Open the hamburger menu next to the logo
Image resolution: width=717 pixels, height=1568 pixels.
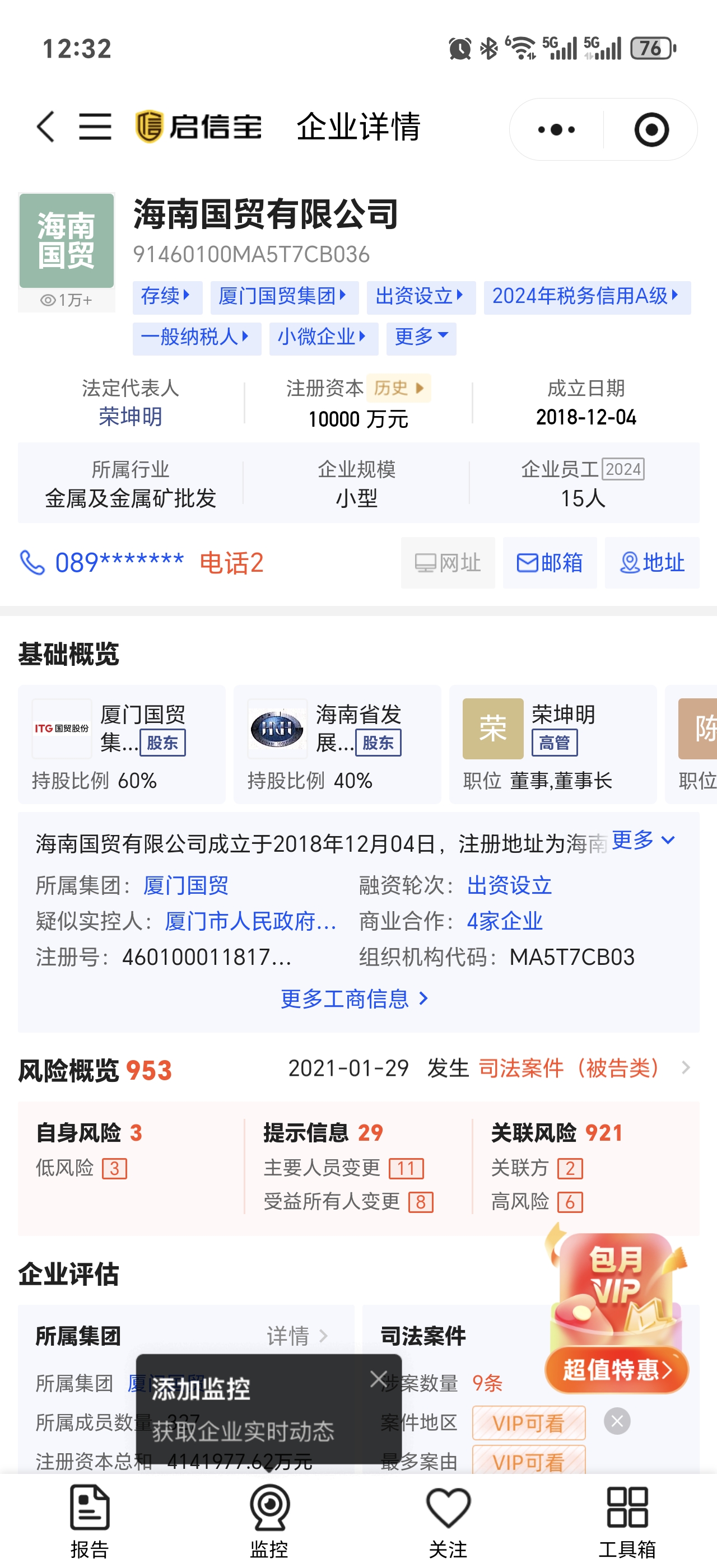(x=95, y=127)
